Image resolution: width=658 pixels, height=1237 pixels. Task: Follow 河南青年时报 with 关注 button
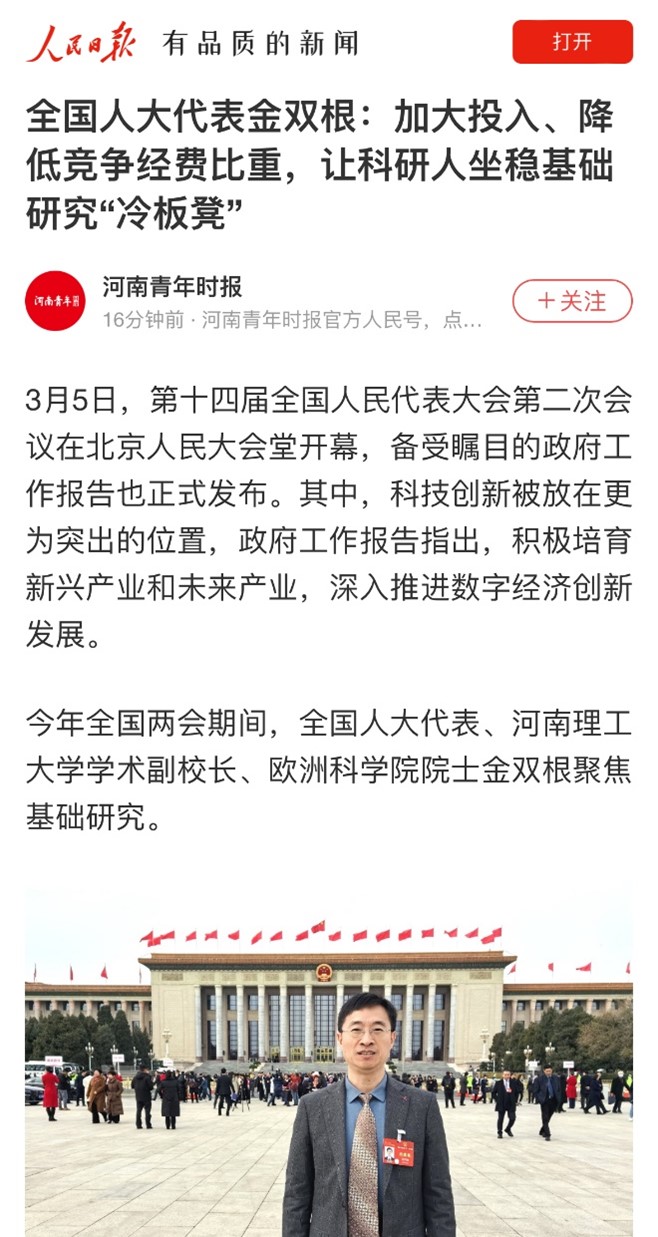[572, 301]
